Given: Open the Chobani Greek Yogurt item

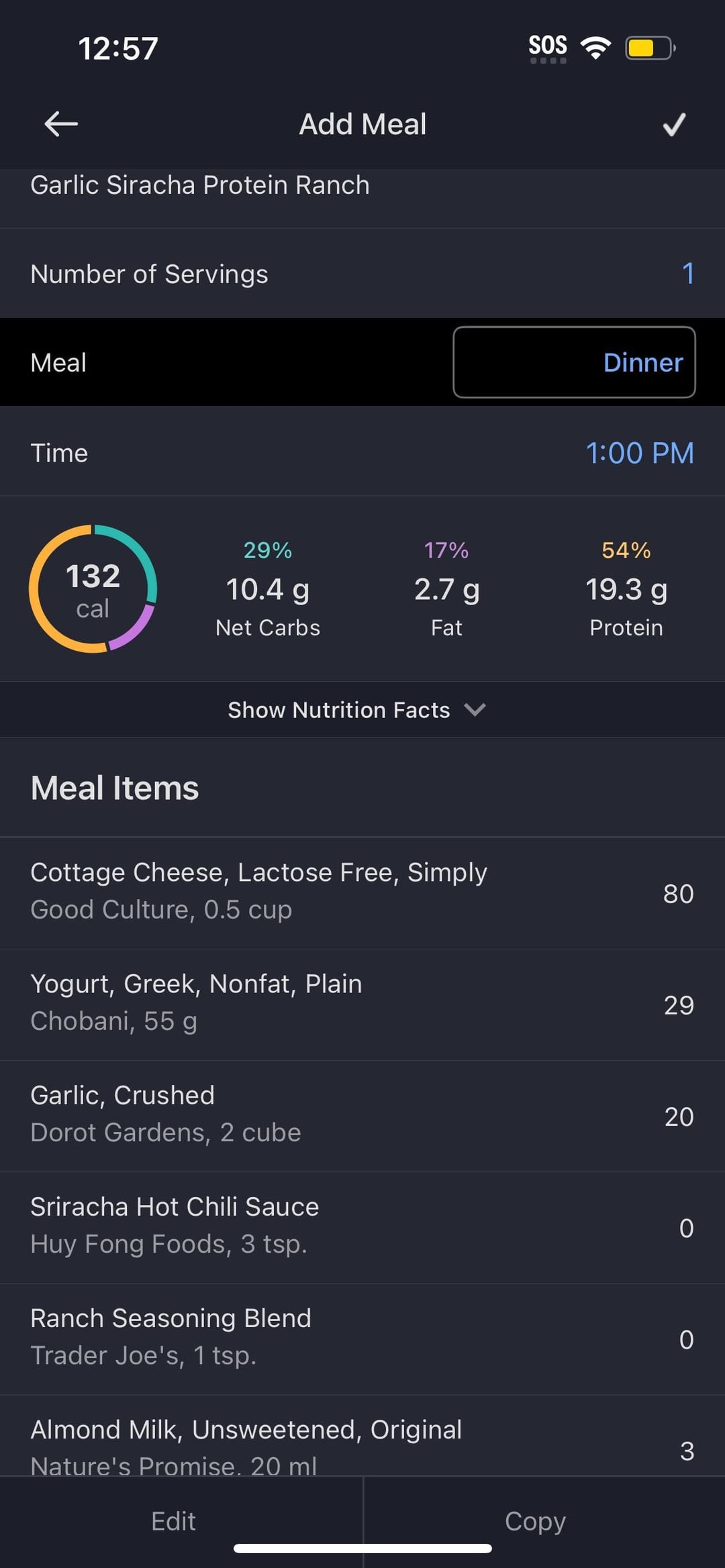Looking at the screenshot, I should coord(362,1004).
